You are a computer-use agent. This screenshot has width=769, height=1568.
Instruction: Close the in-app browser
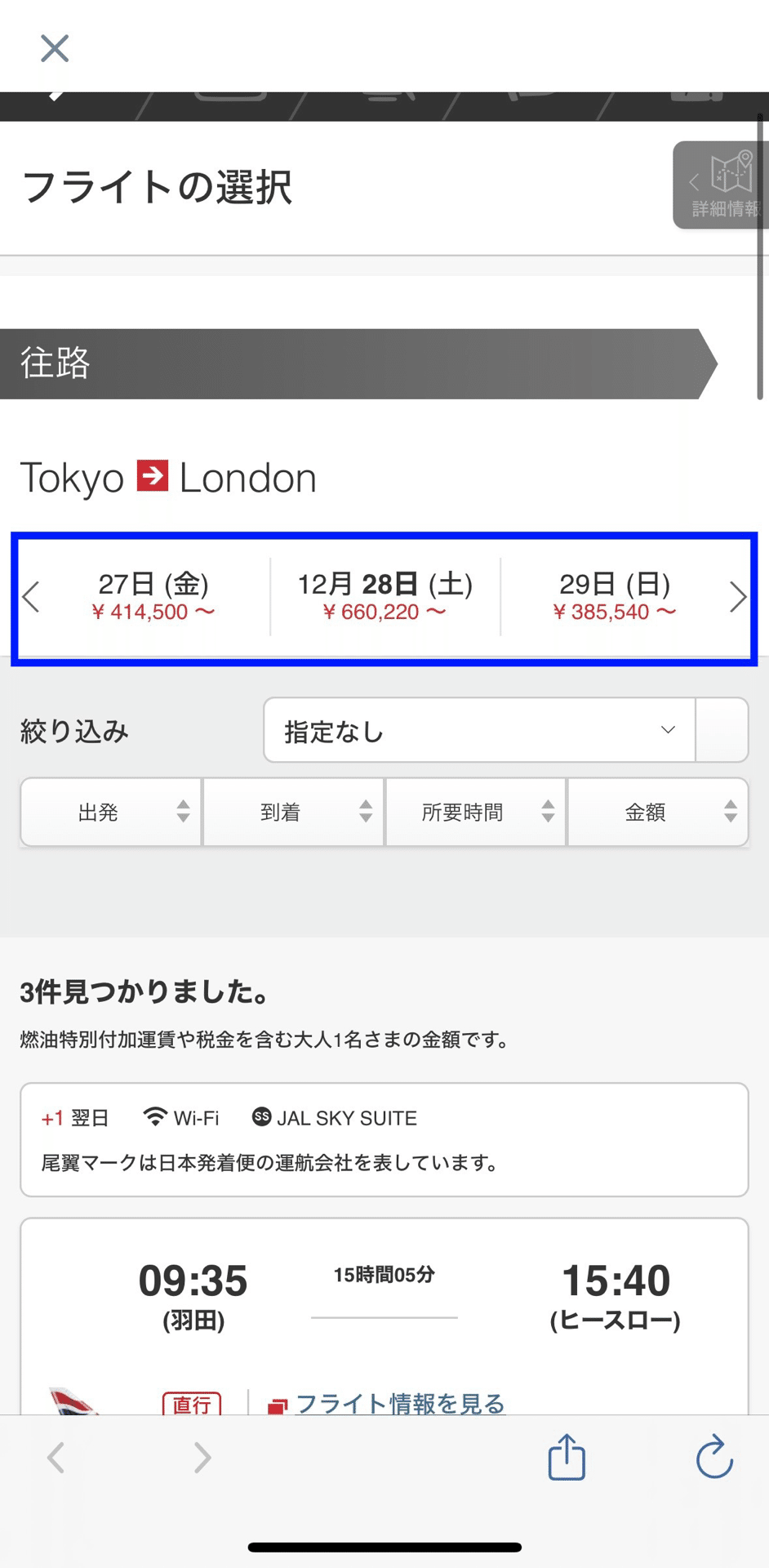55,49
